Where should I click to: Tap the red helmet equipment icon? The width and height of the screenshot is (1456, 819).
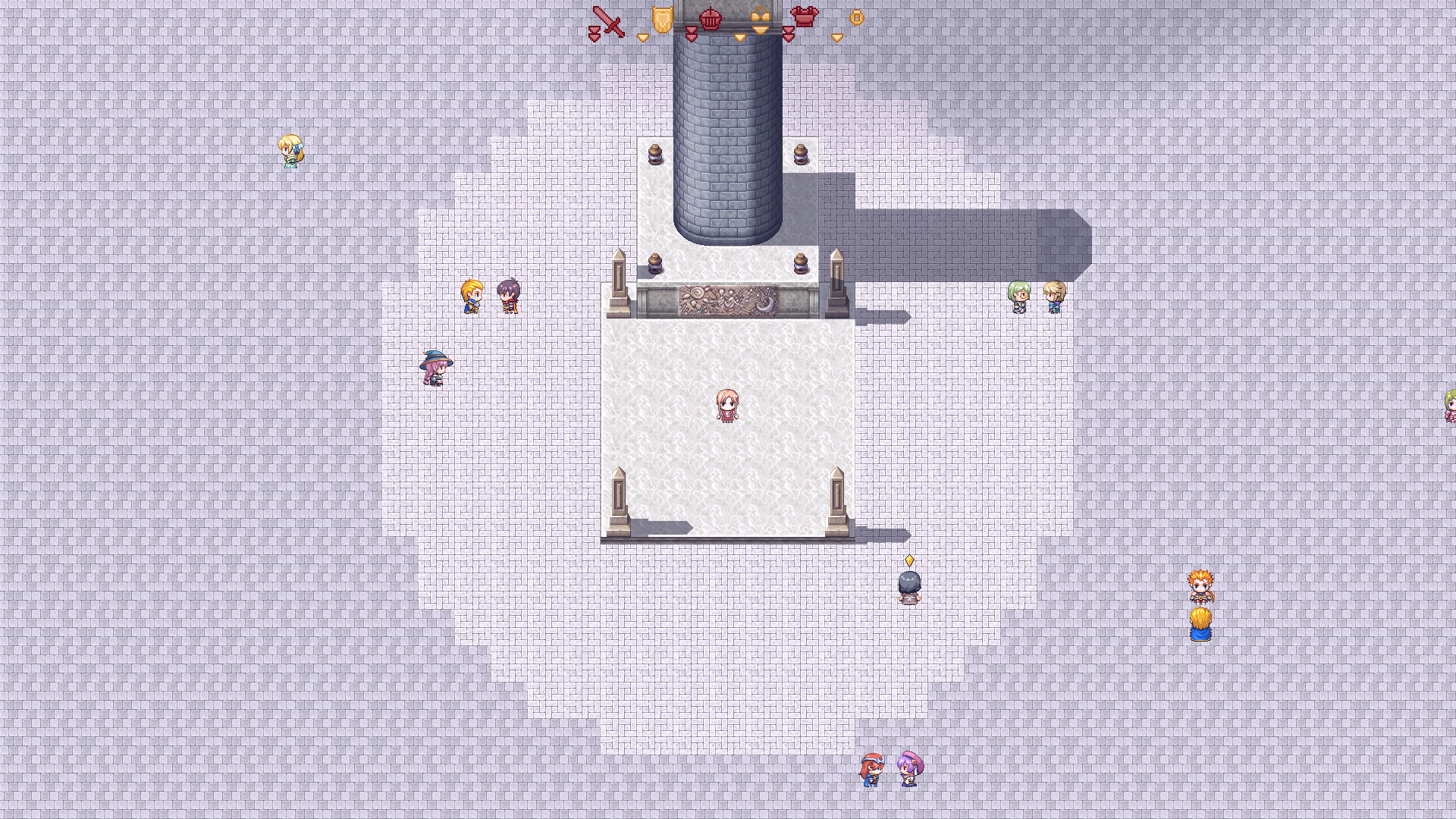tap(710, 20)
